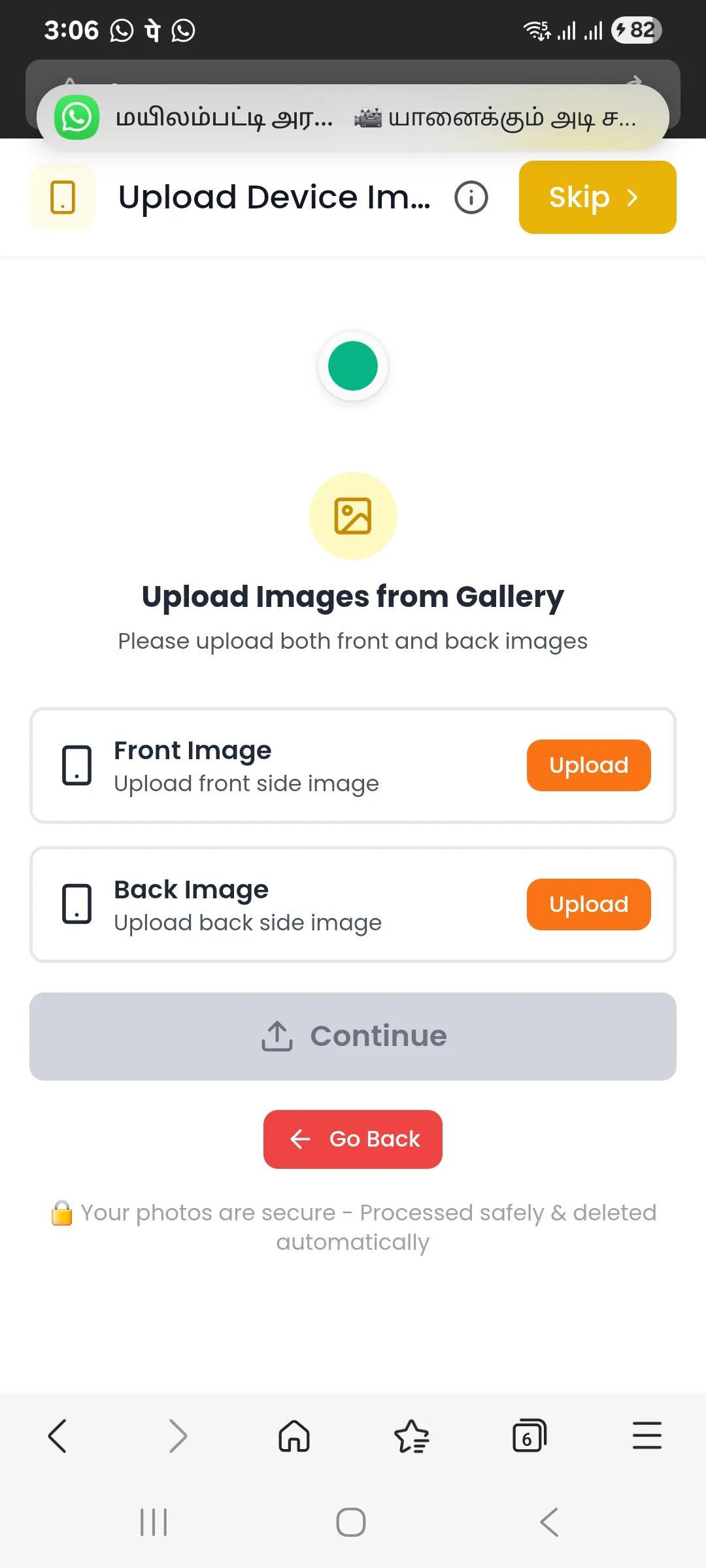Upload the Front Image

coord(588,765)
